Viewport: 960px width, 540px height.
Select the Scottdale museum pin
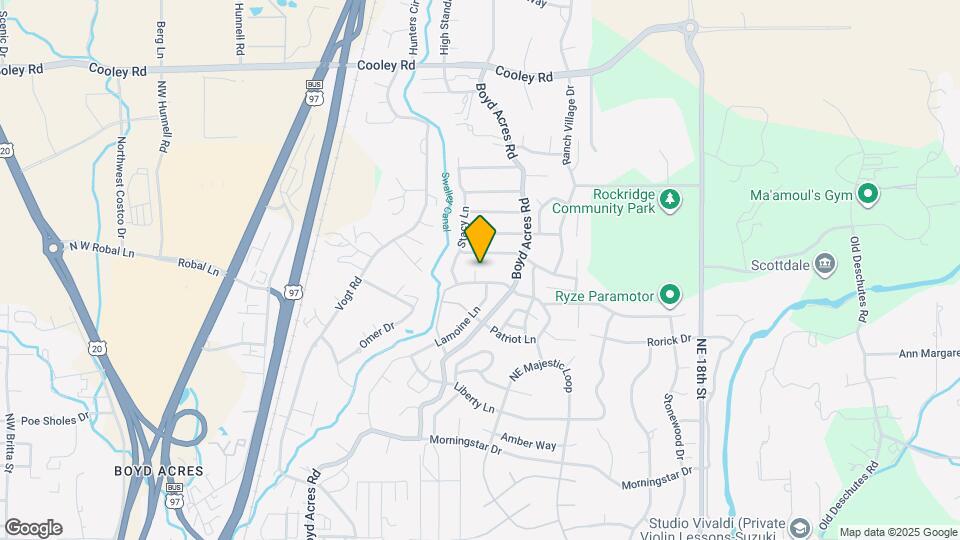coord(826,265)
